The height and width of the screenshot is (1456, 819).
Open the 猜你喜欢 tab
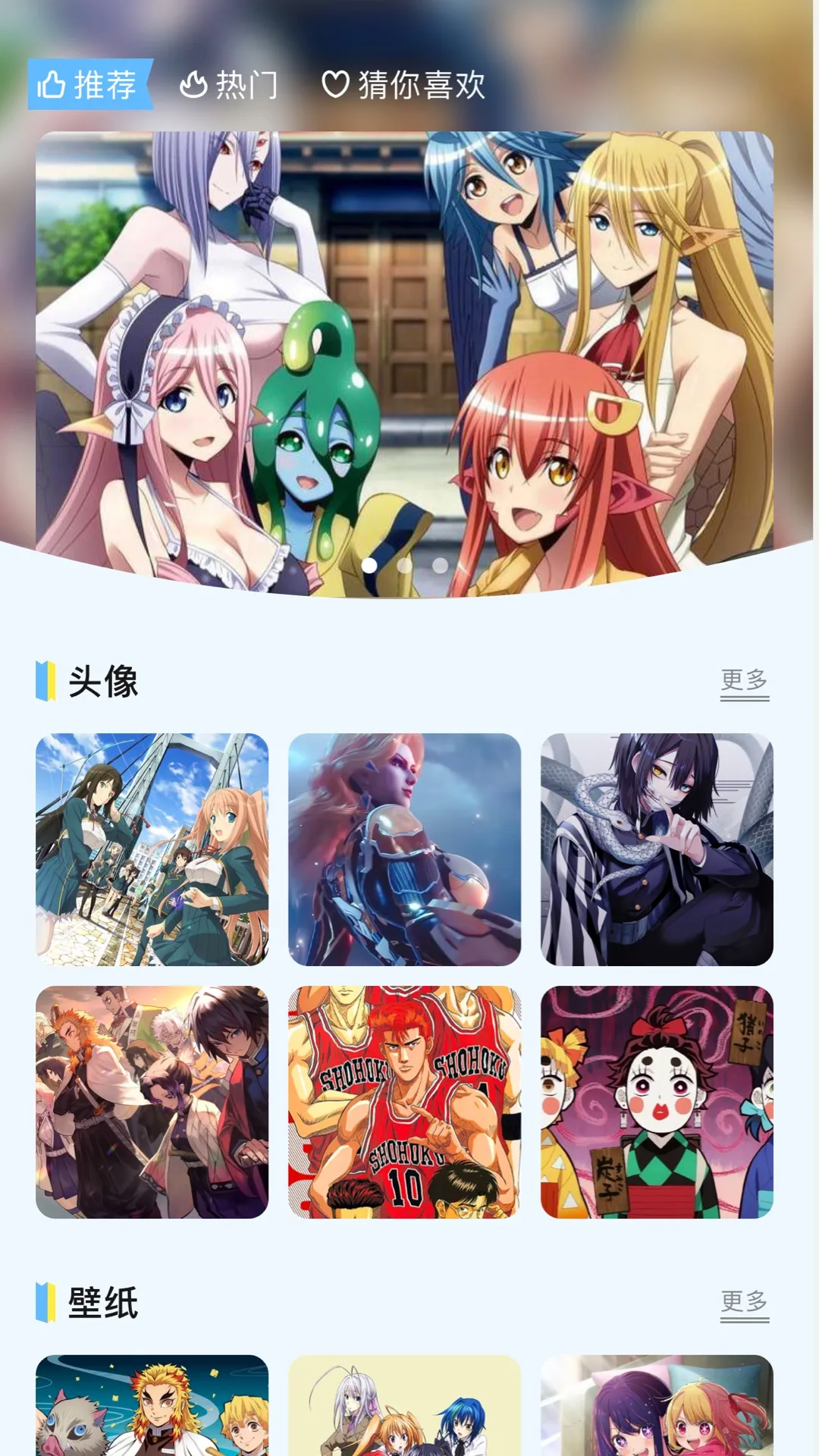point(402,86)
